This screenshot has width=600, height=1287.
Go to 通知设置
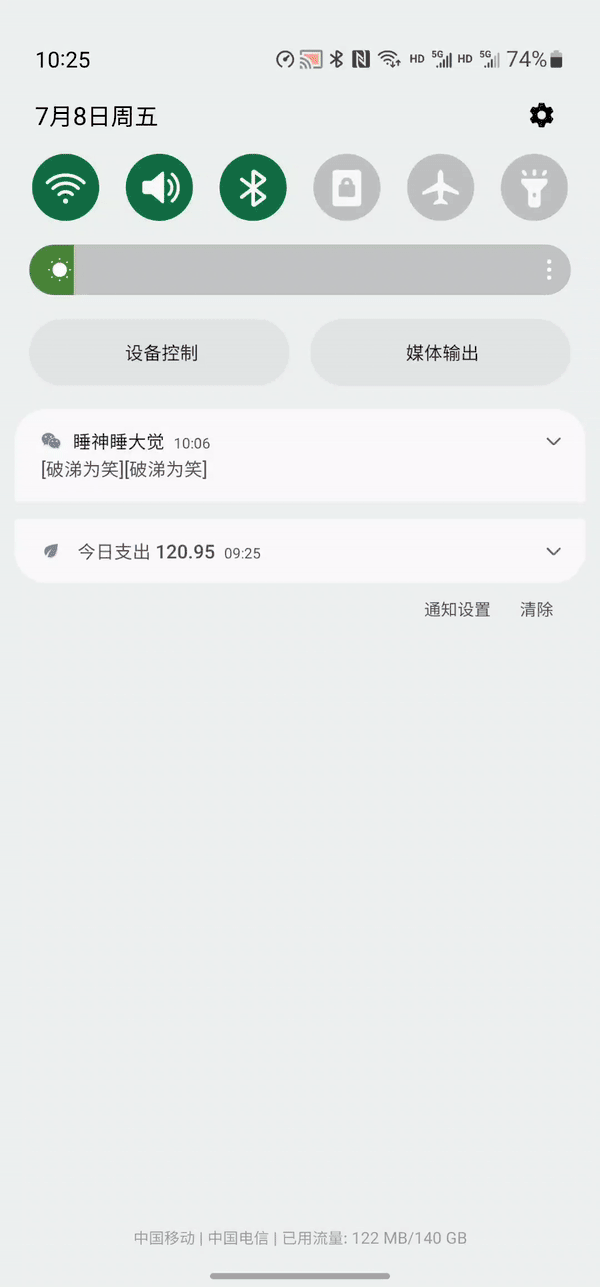pyautogui.click(x=457, y=610)
